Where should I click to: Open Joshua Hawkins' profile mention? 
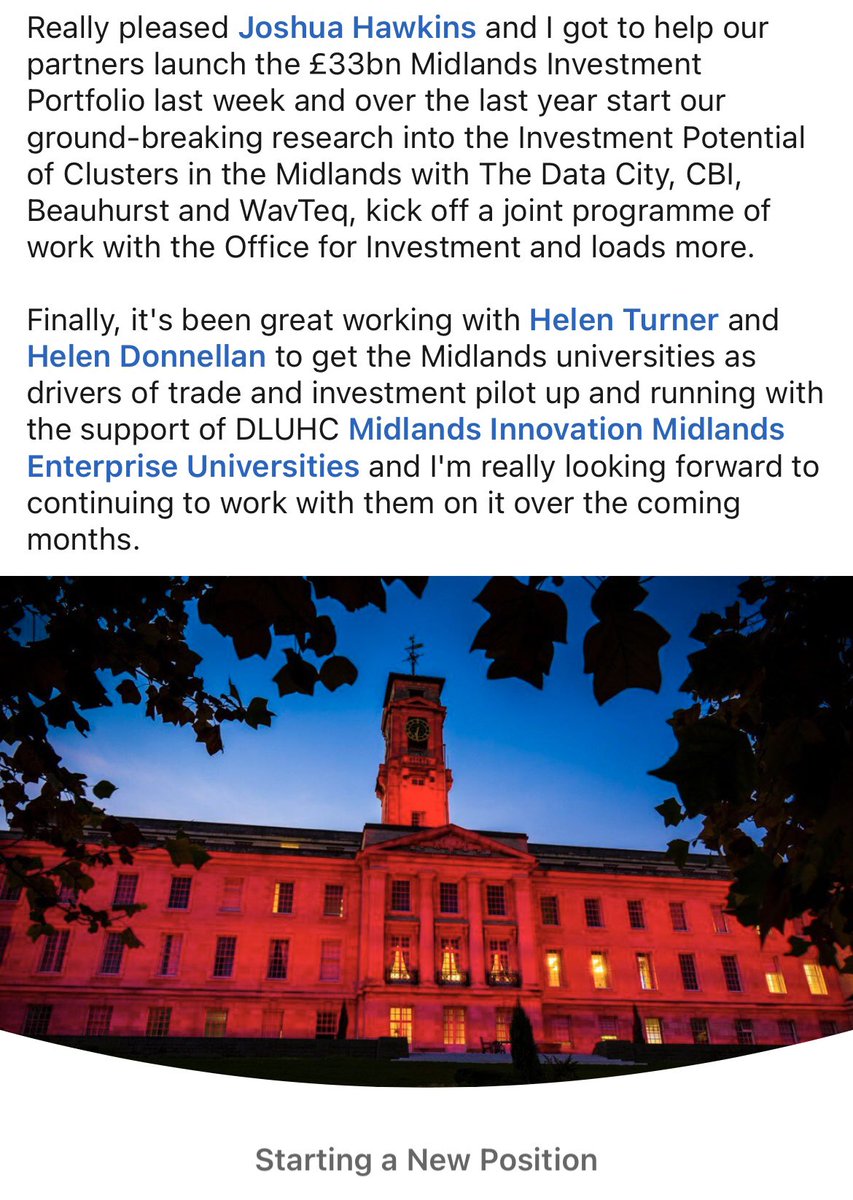click(357, 27)
